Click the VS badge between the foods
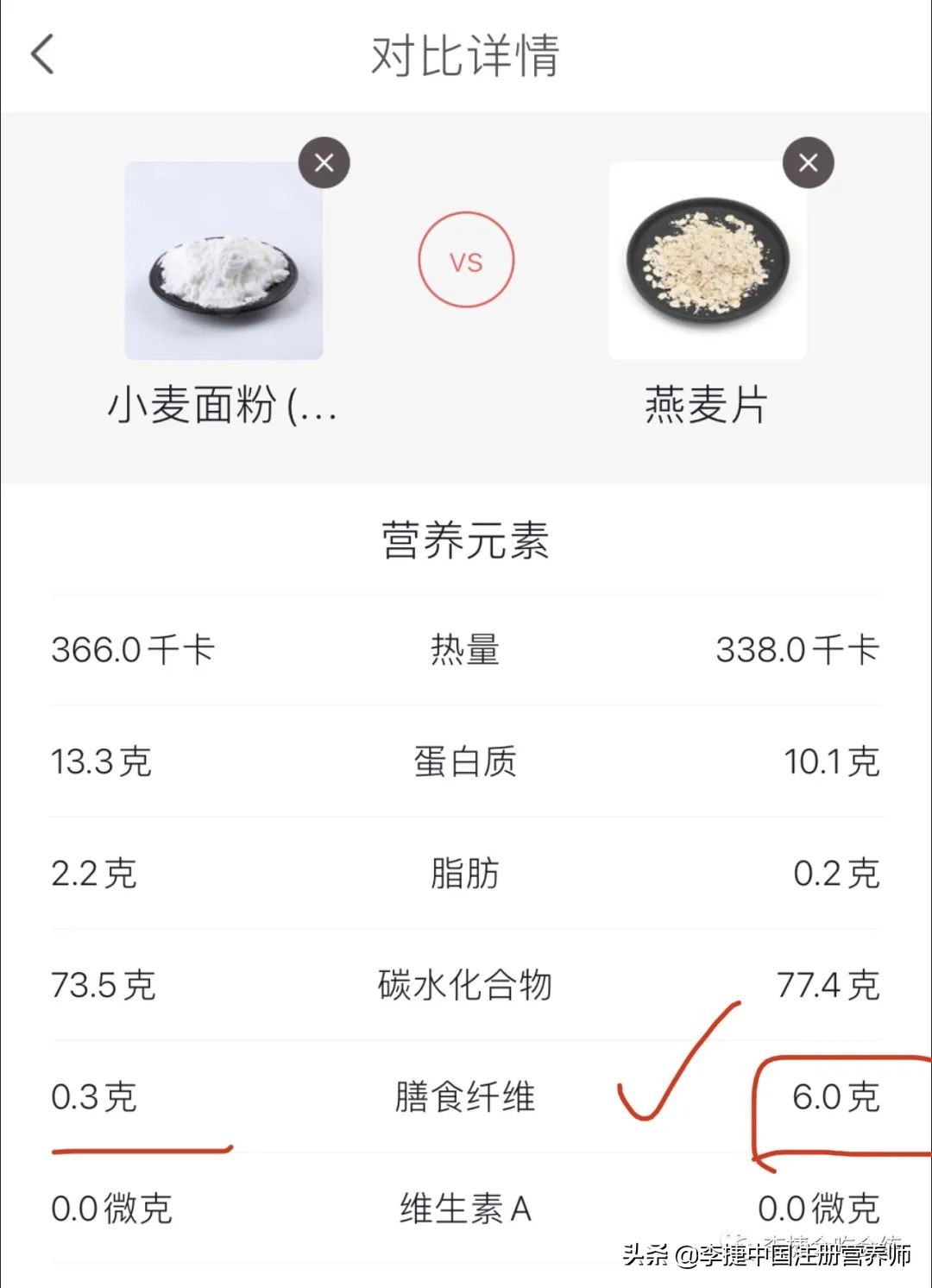Image resolution: width=932 pixels, height=1288 pixels. click(466, 260)
